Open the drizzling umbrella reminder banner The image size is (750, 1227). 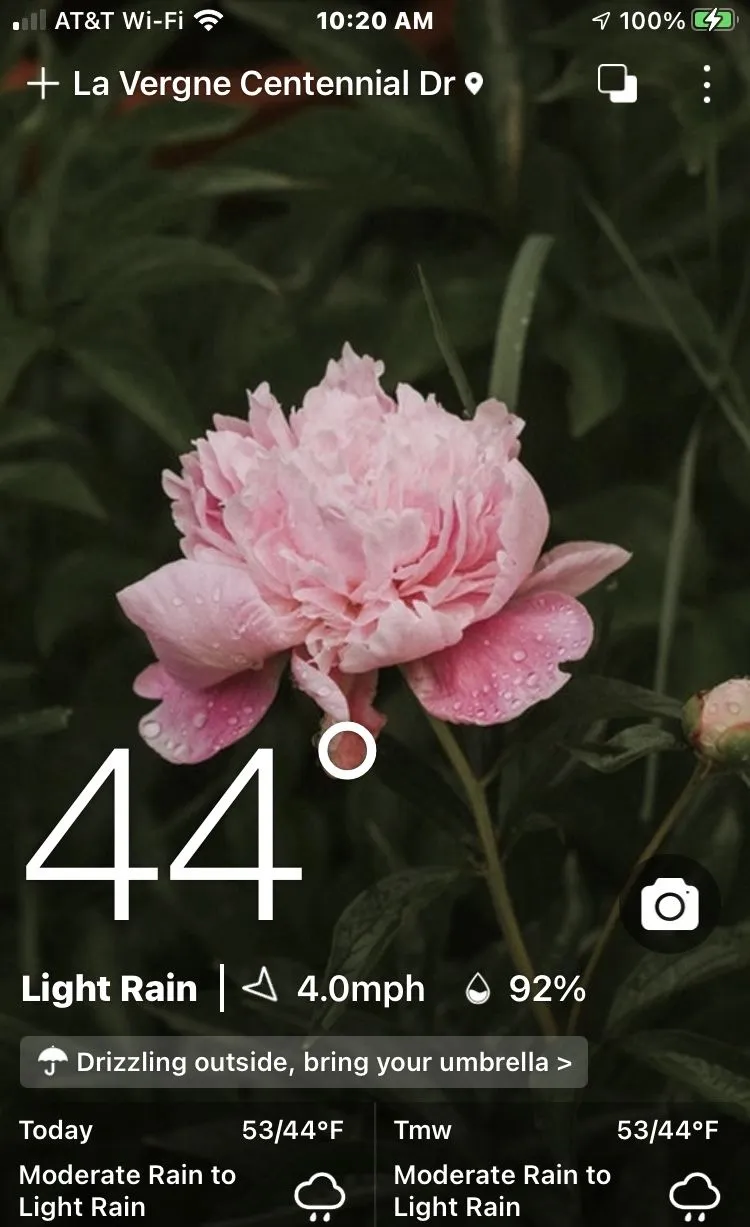click(304, 1062)
